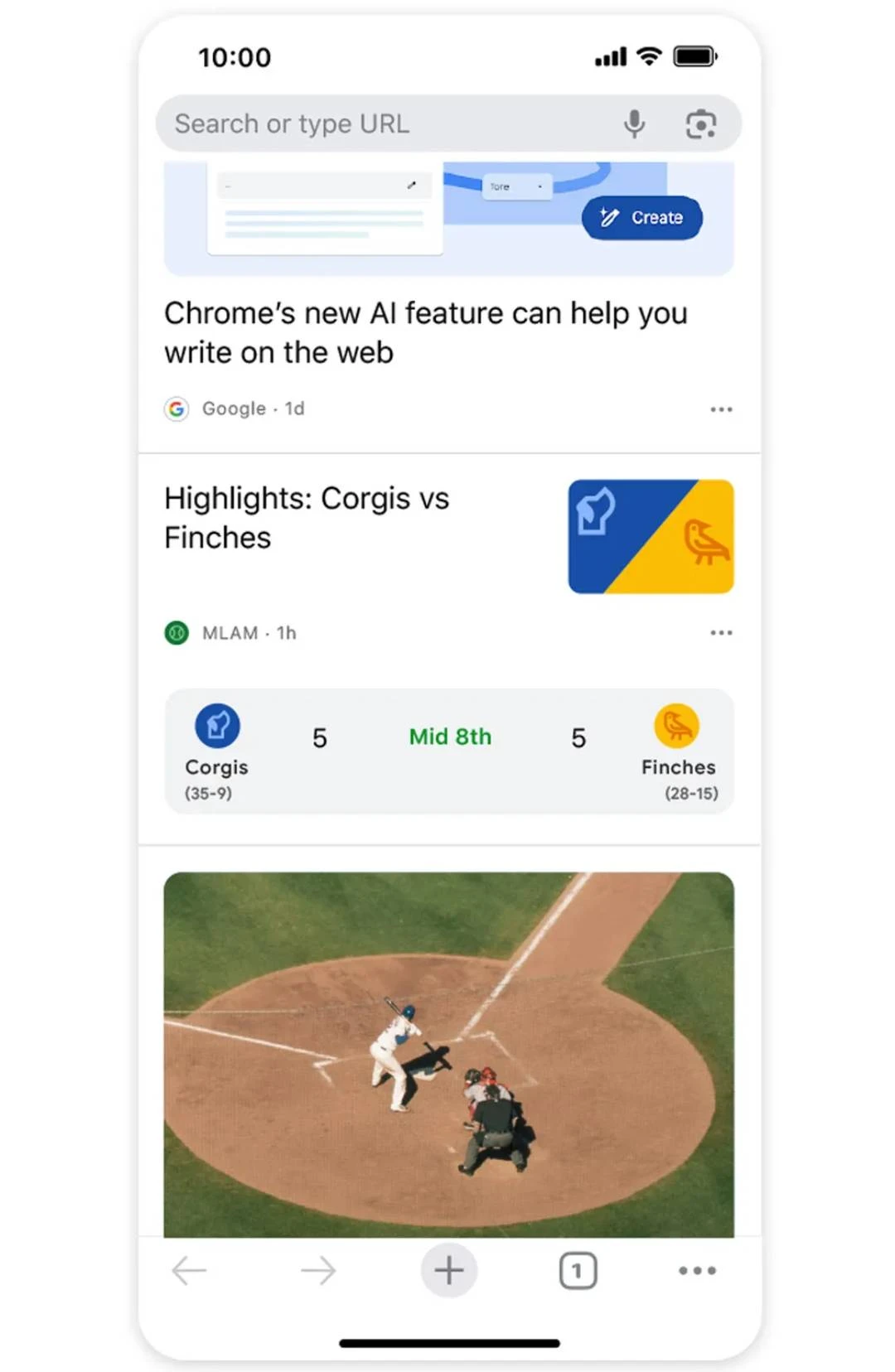
Task: Open the Chrome AI feature article
Action: (x=425, y=333)
